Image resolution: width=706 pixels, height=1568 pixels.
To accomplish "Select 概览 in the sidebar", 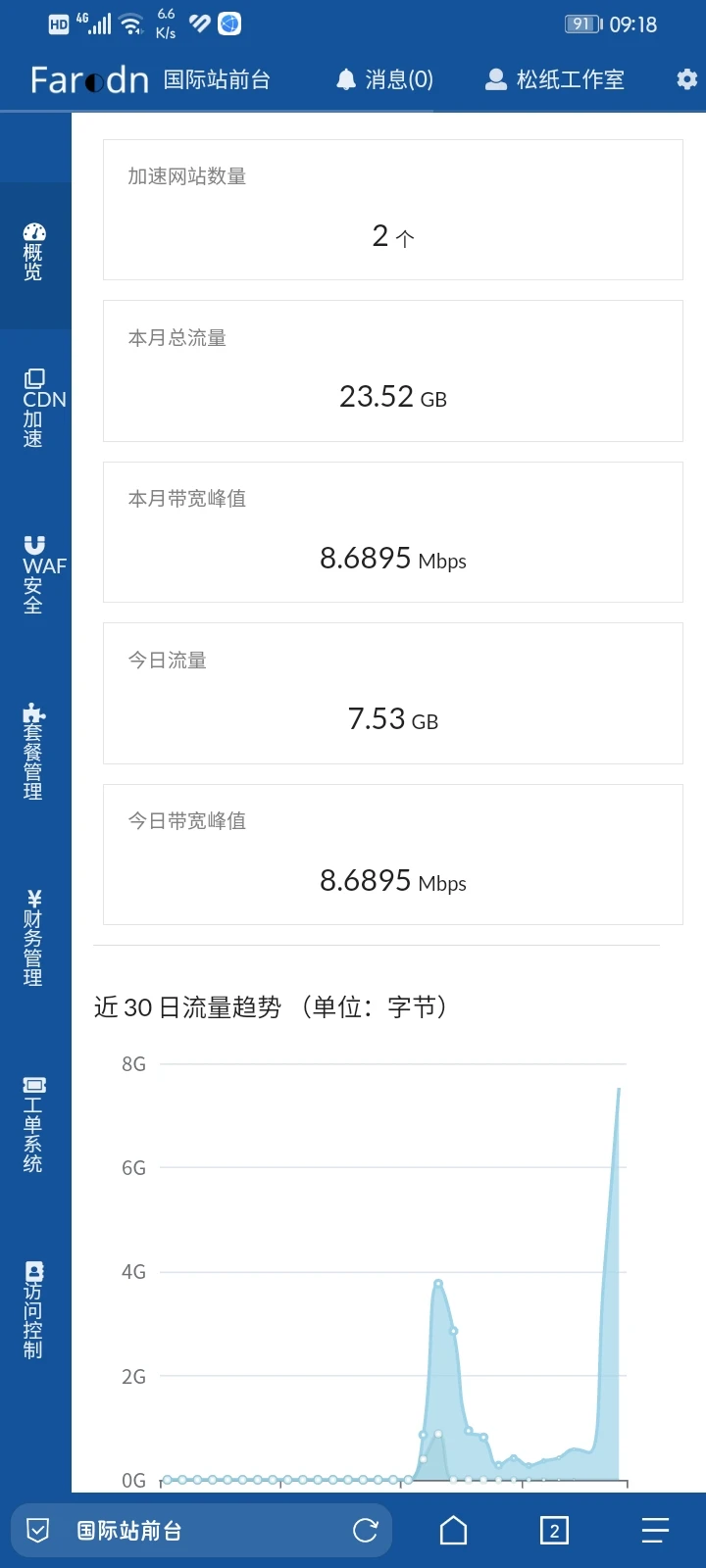I will (x=34, y=253).
